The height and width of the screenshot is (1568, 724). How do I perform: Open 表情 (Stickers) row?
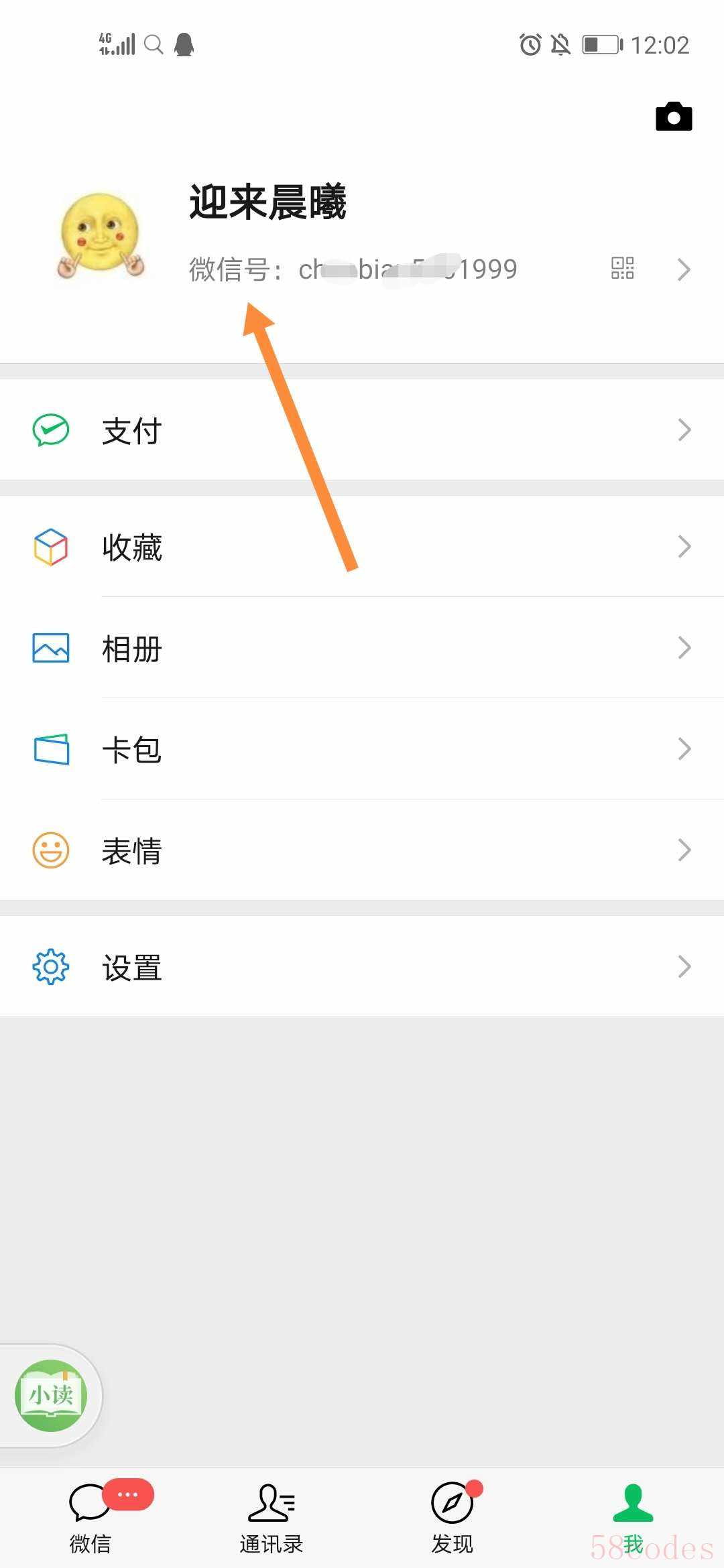pos(362,850)
